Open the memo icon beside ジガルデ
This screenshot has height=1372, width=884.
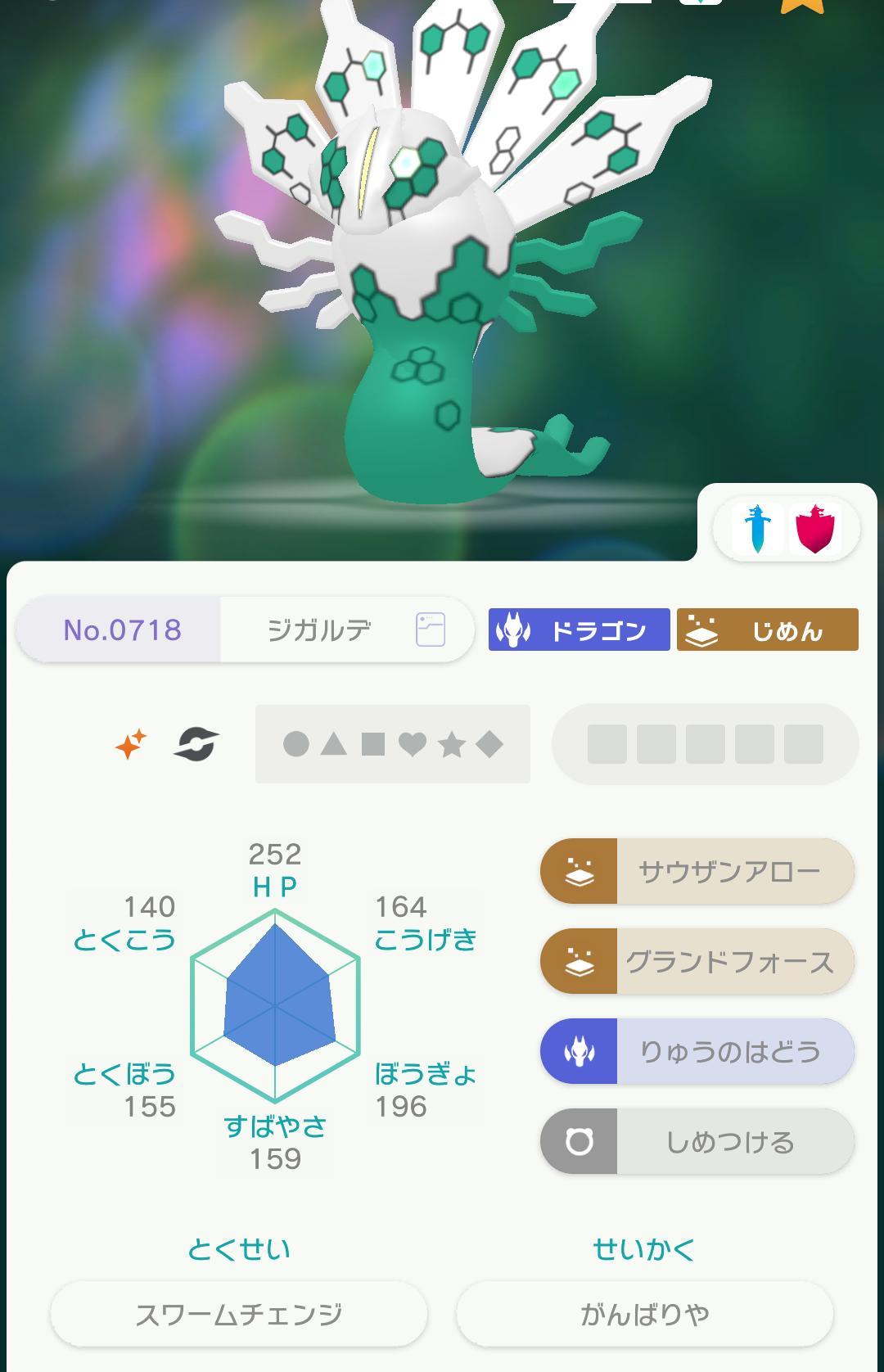431,630
